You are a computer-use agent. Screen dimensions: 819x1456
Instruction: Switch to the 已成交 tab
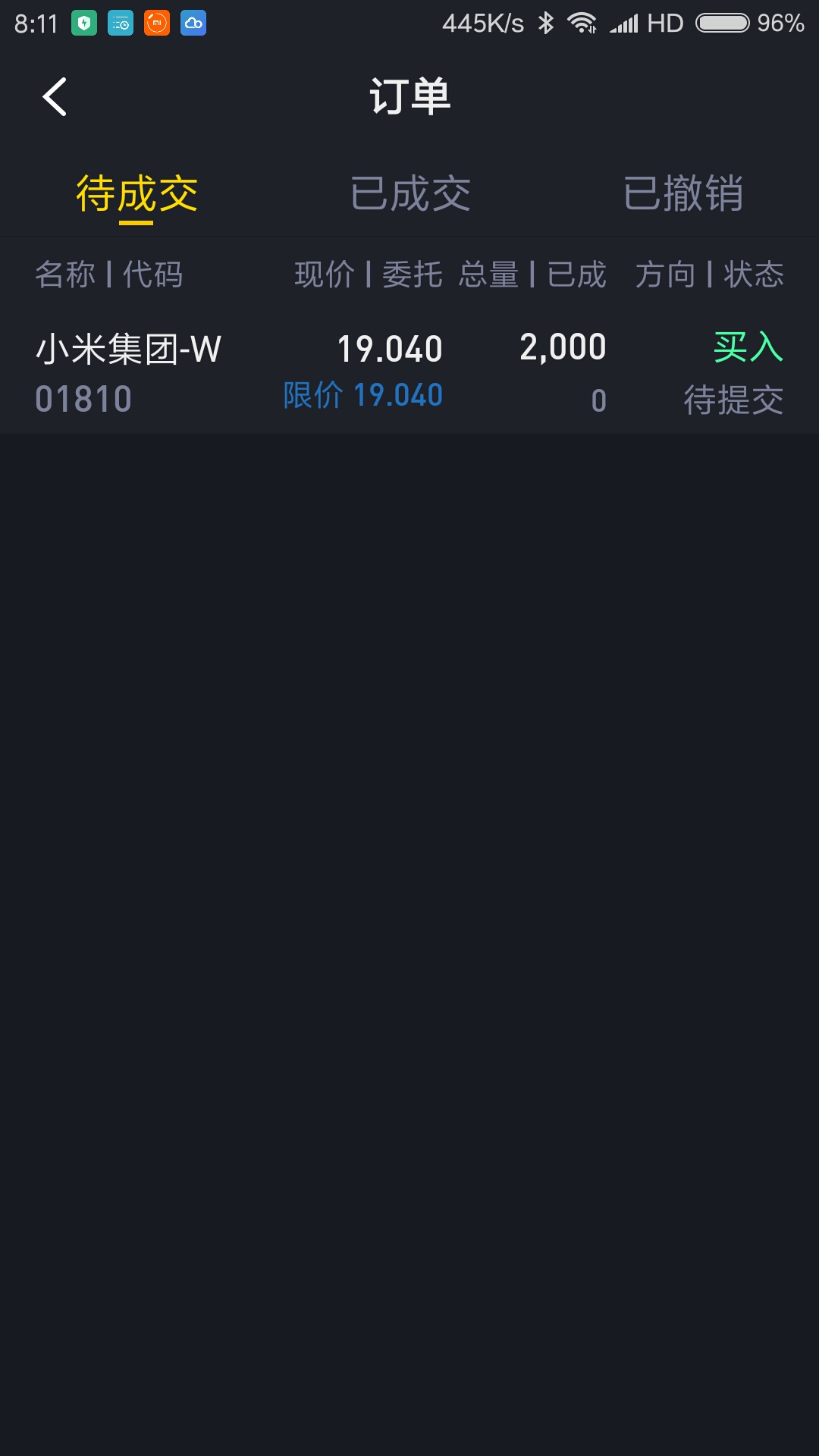click(410, 193)
